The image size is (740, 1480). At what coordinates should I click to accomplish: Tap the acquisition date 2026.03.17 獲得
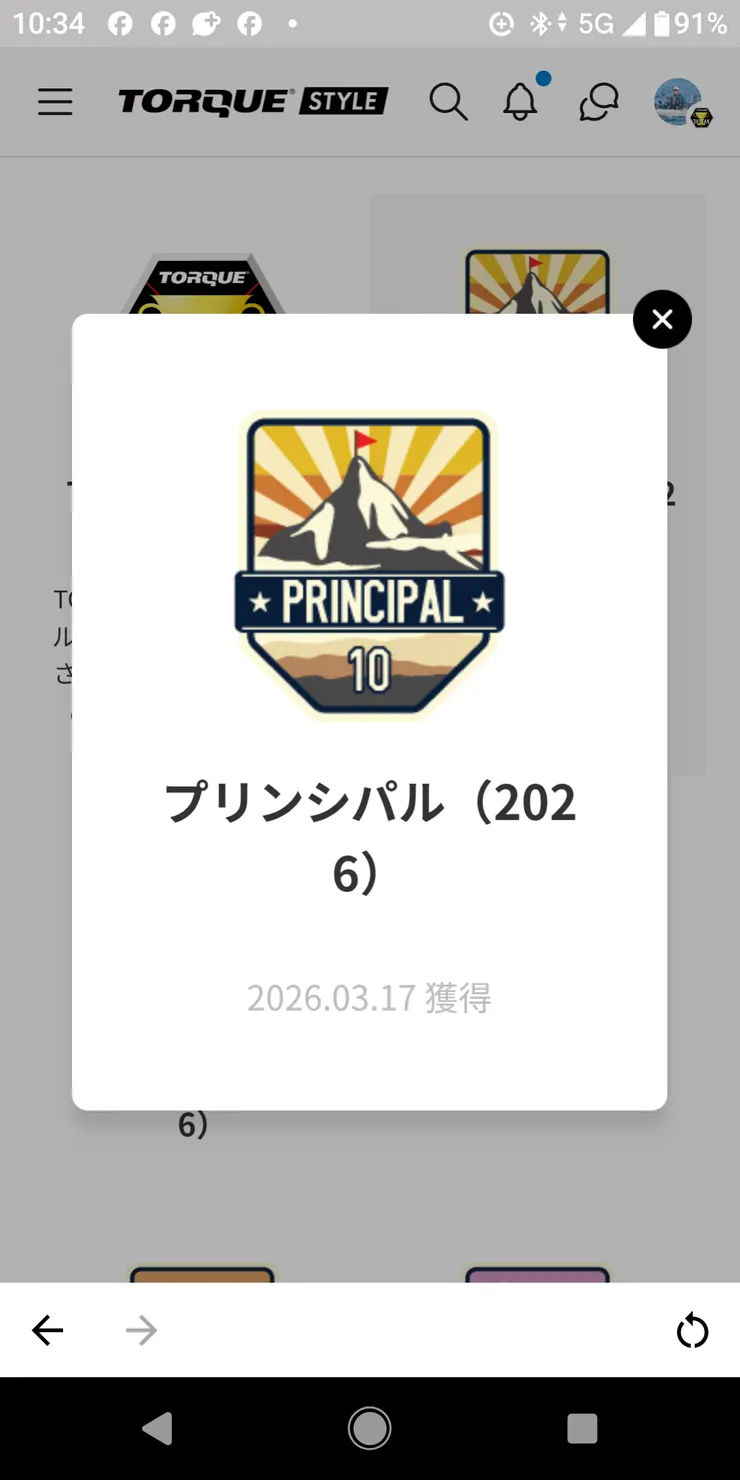coord(369,997)
